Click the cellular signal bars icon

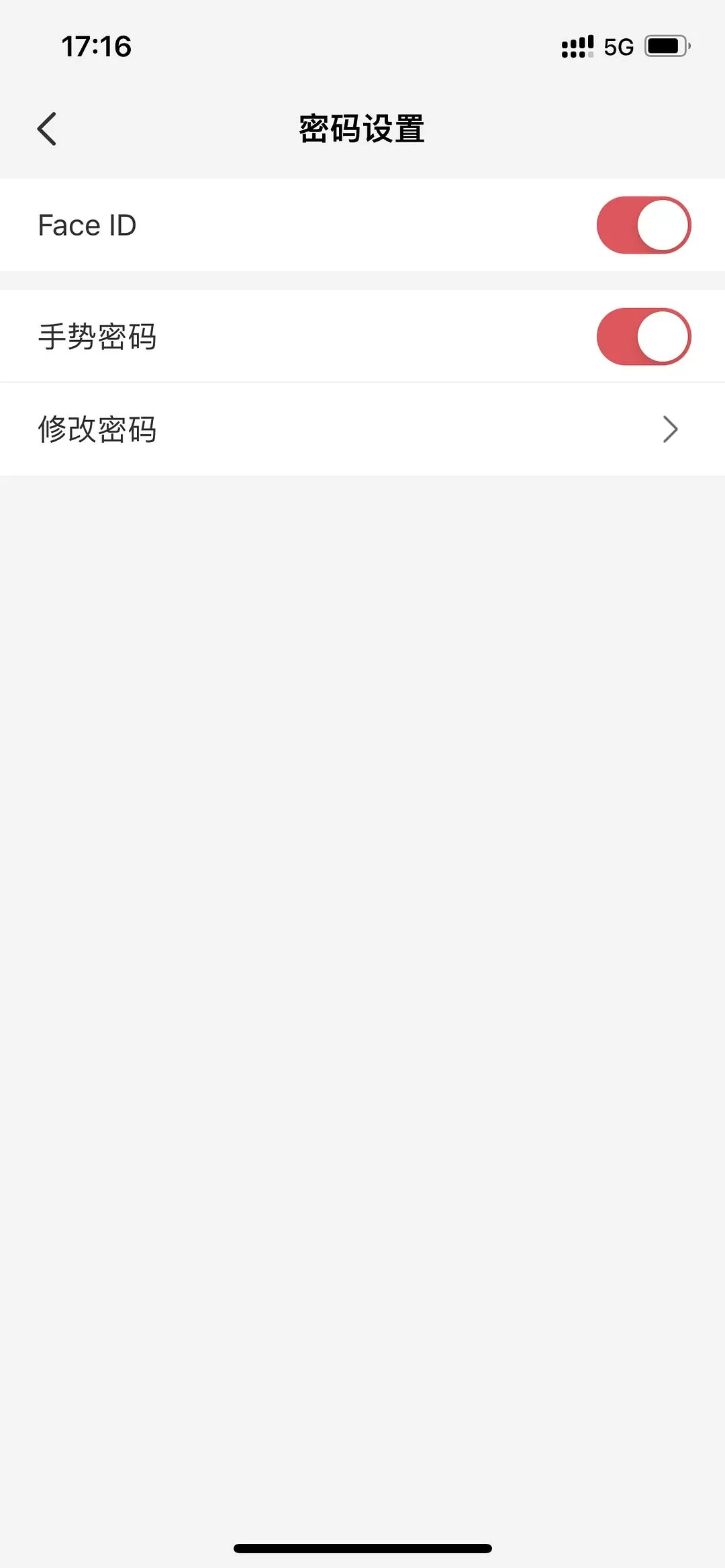(x=575, y=46)
